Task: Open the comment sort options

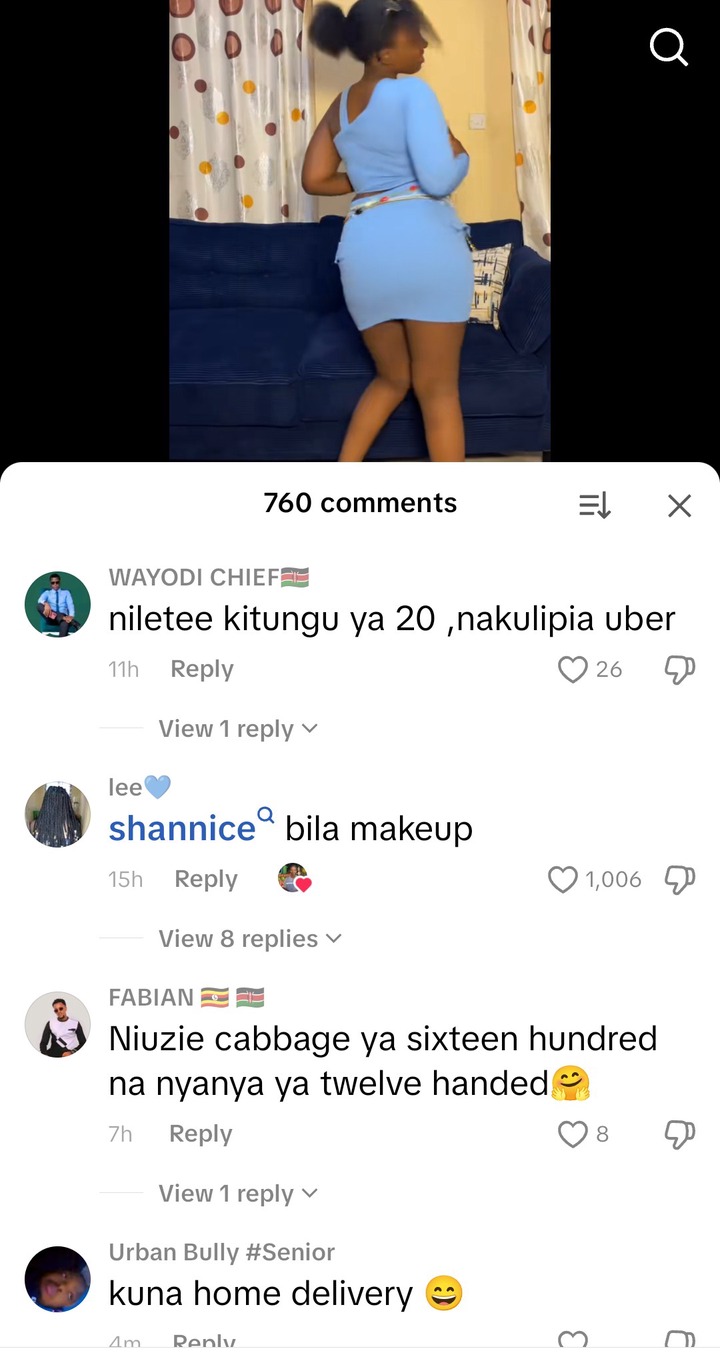Action: 595,505
